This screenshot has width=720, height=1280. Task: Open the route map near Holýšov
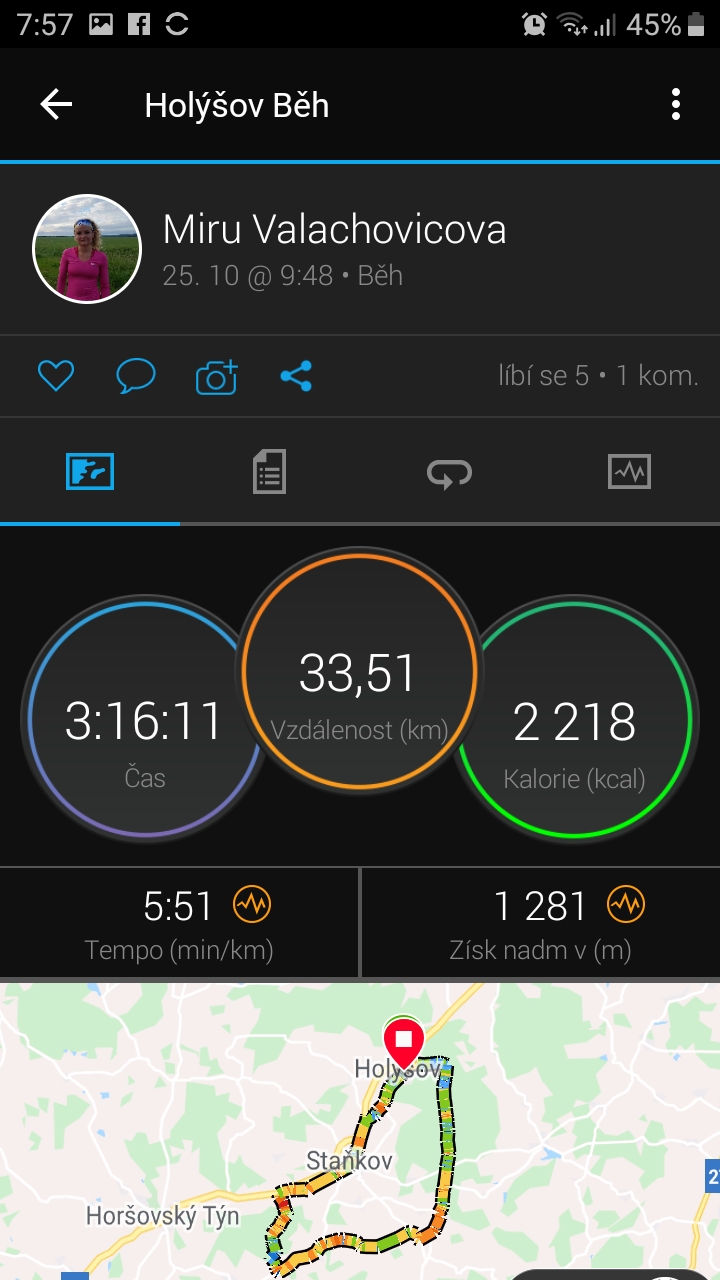360,1131
